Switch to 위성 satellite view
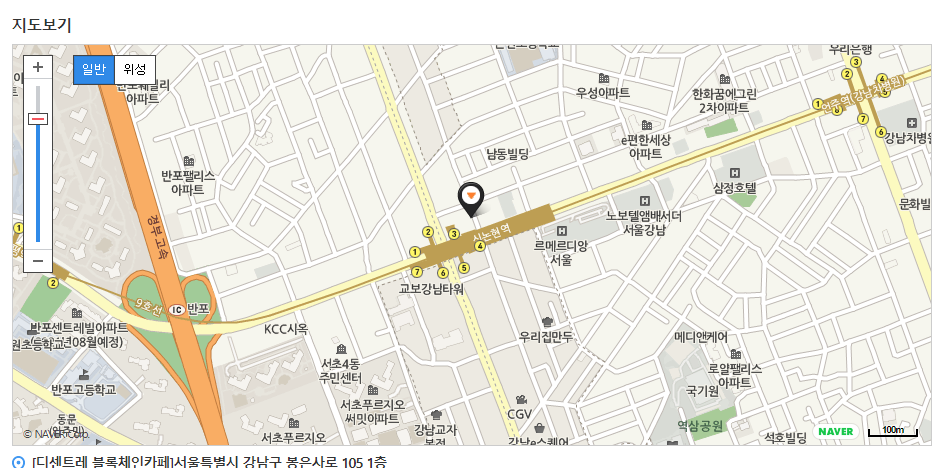 coord(135,69)
